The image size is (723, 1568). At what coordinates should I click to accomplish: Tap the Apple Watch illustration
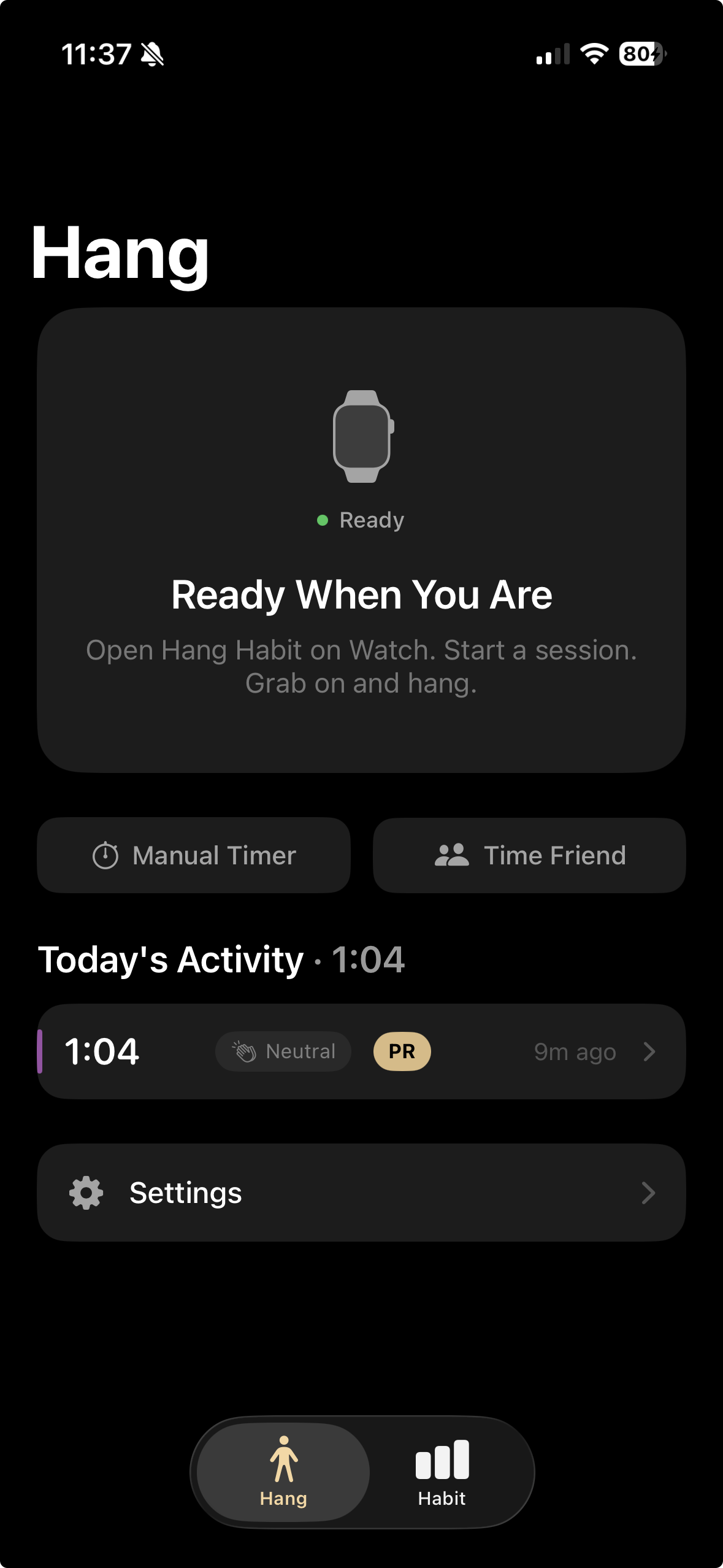(x=361, y=436)
